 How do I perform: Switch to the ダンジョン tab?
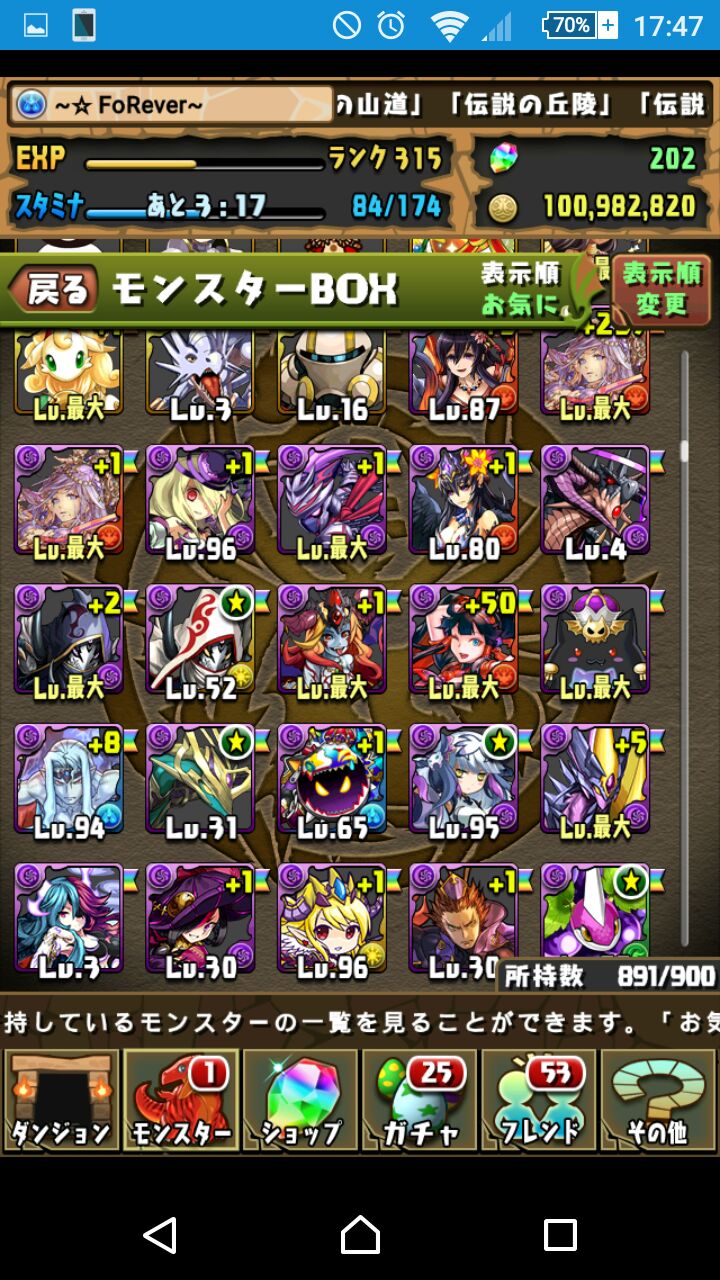[x=61, y=1100]
